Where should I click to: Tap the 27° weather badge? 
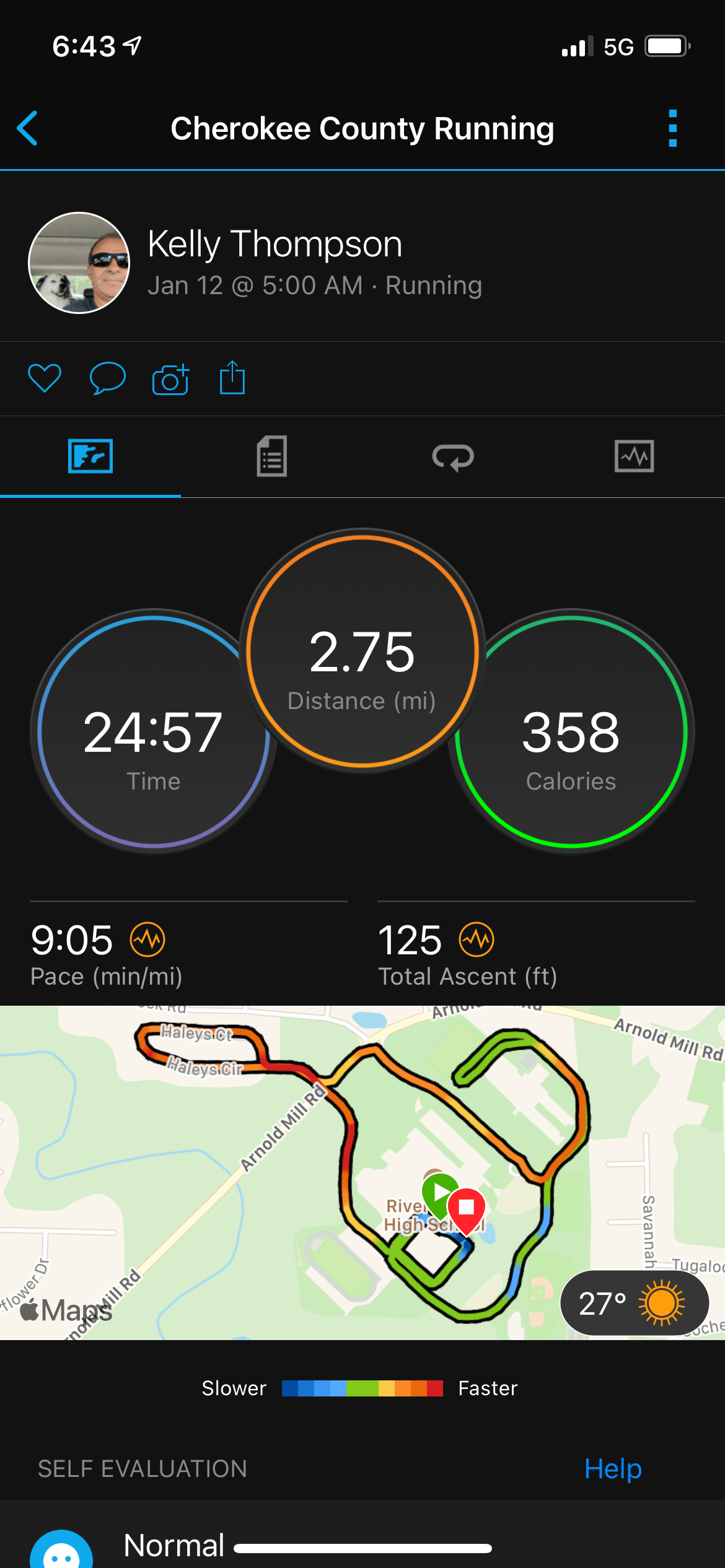click(634, 1303)
